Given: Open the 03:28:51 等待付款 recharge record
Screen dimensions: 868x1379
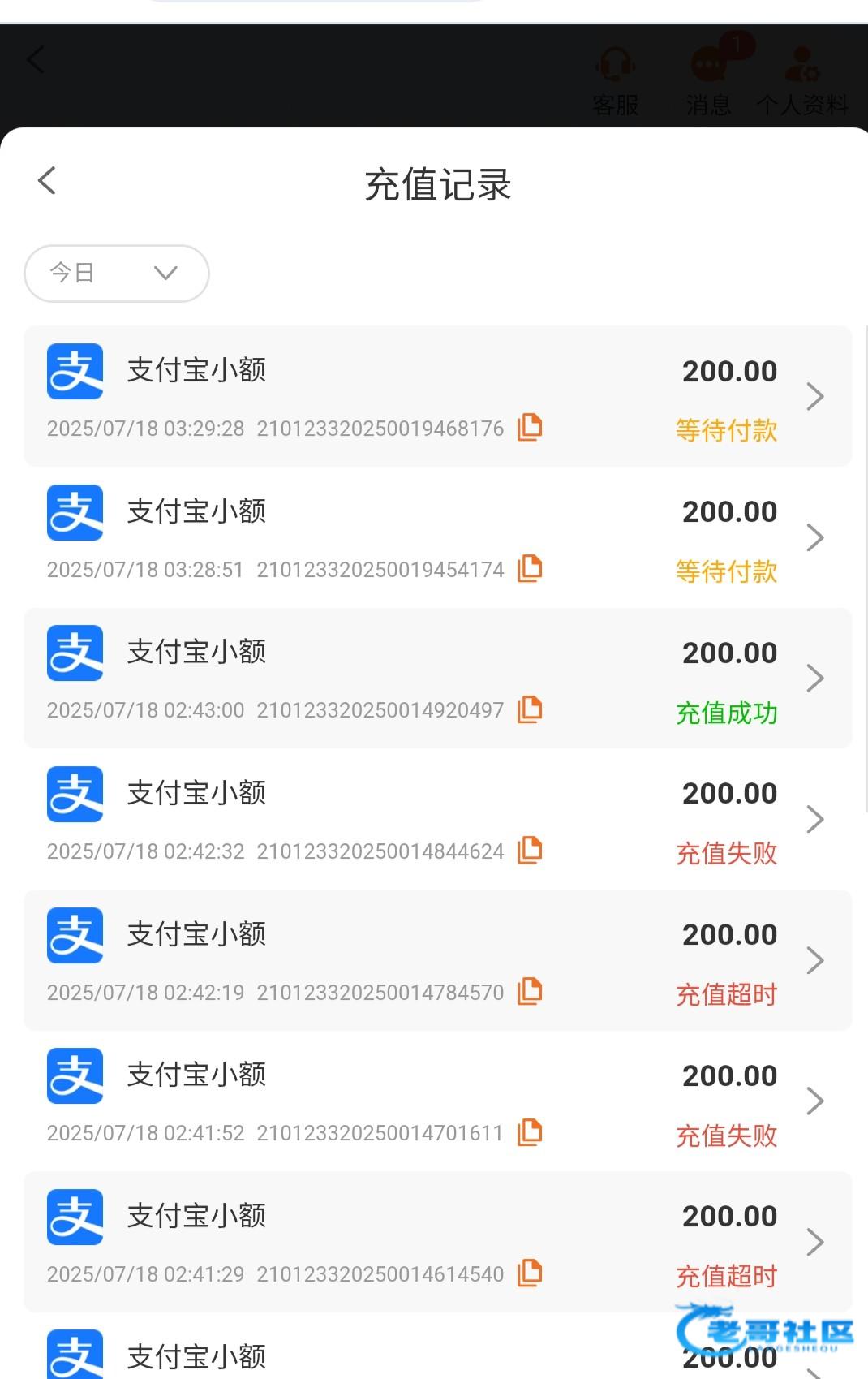Looking at the screenshot, I should pos(438,537).
